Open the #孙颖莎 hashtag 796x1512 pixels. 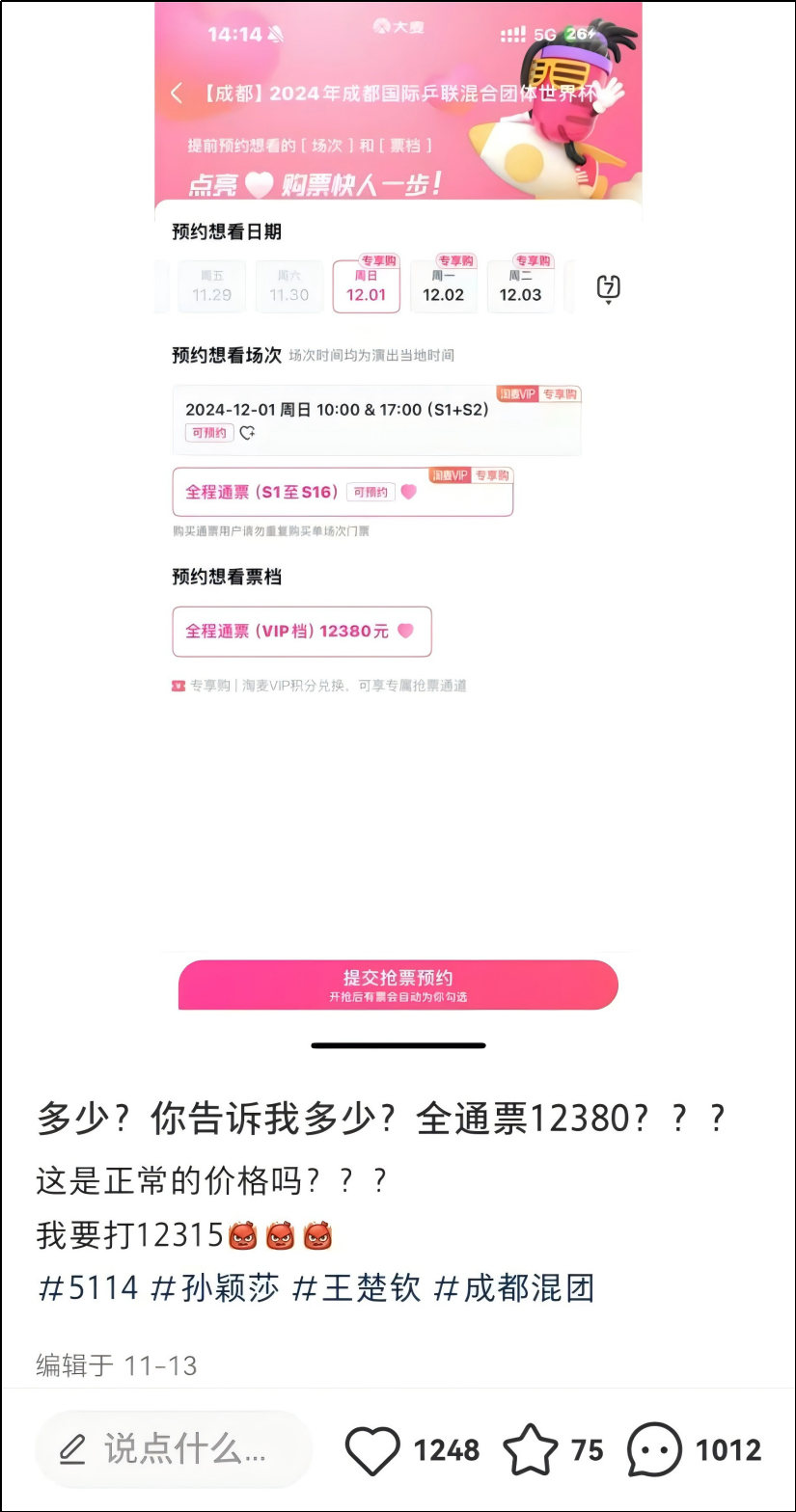[215, 1287]
